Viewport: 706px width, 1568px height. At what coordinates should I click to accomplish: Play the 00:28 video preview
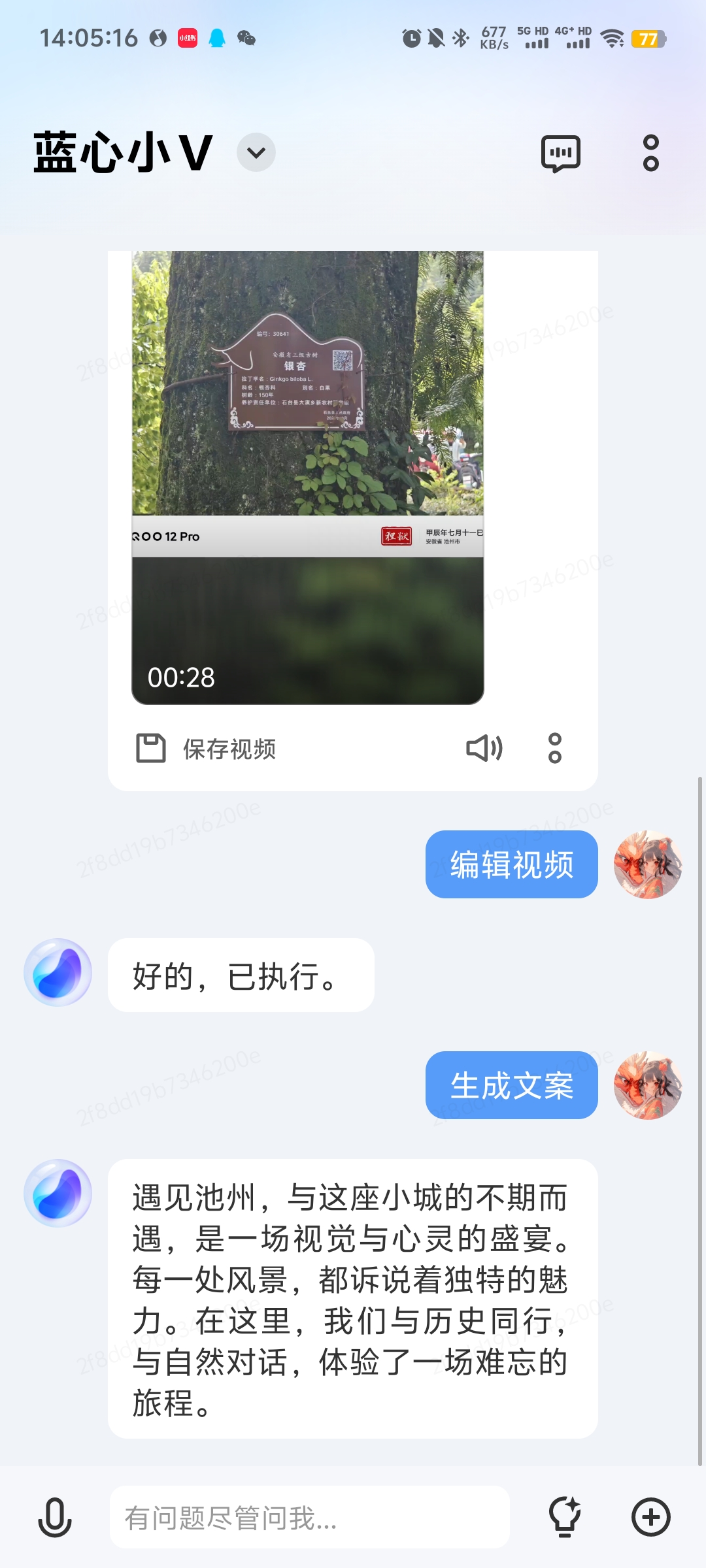pos(308,478)
